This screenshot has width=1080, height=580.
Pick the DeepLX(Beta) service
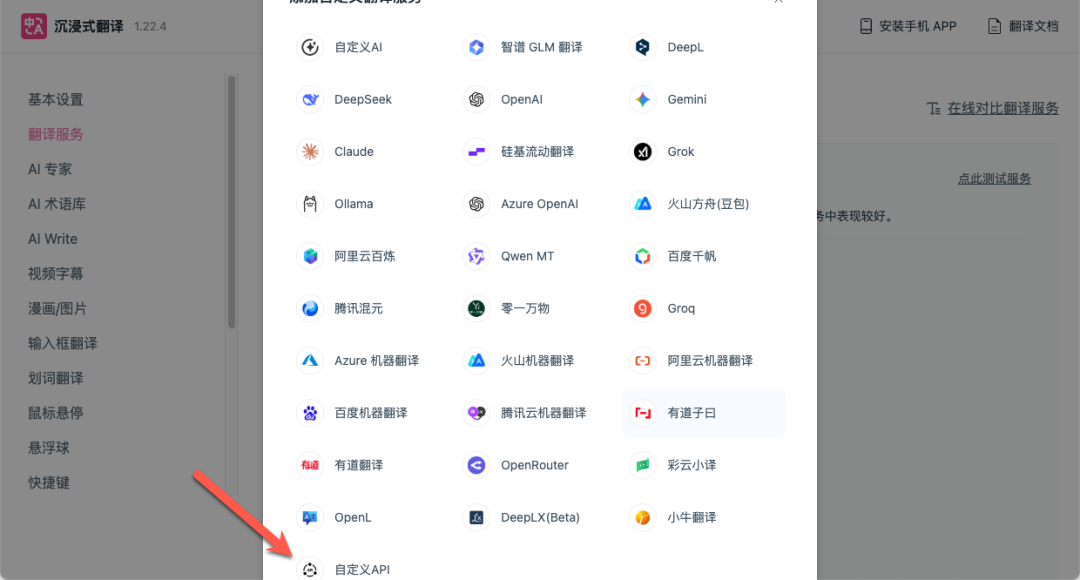coord(540,517)
